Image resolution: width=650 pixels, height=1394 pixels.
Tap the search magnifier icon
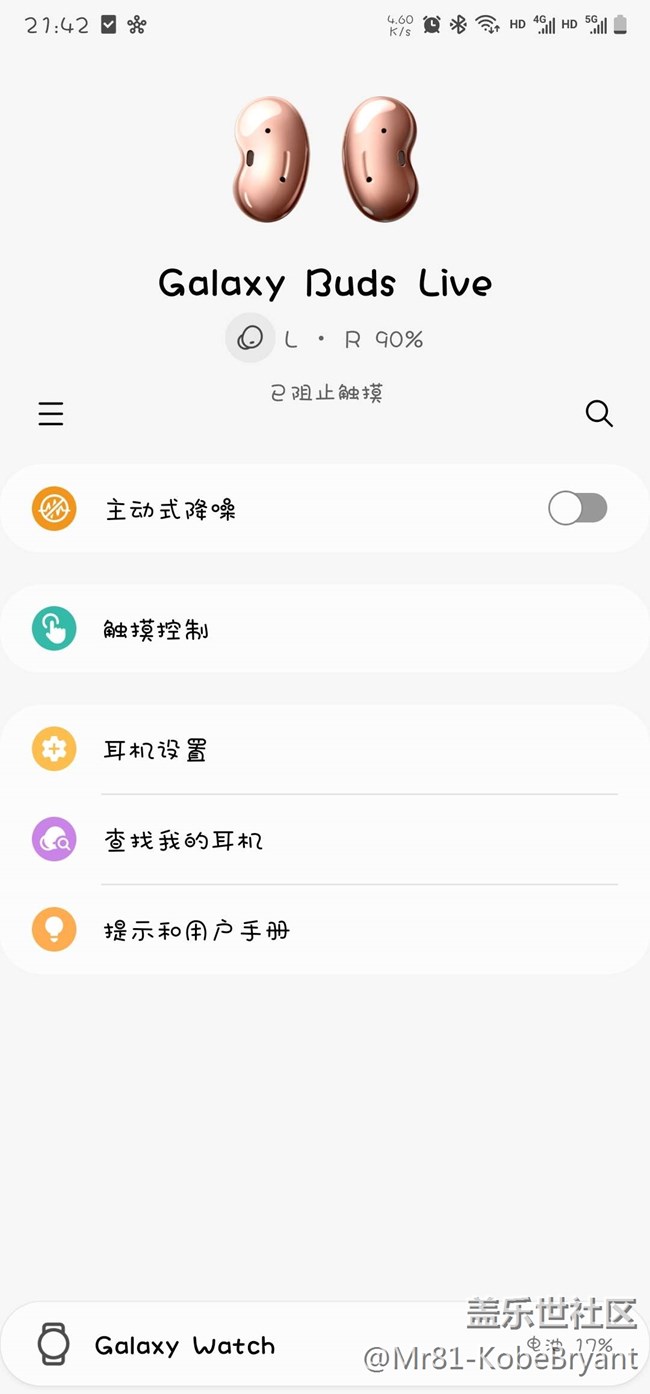point(599,414)
